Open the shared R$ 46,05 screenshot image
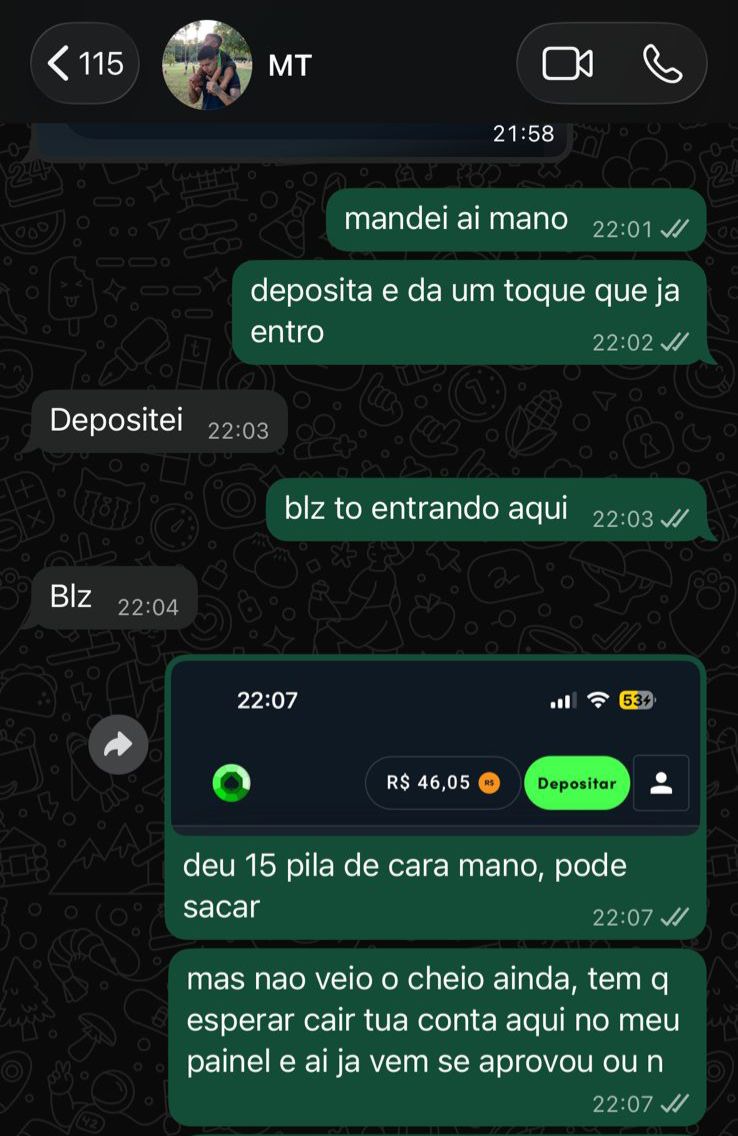Screen dimensions: 738x1136 (435, 745)
